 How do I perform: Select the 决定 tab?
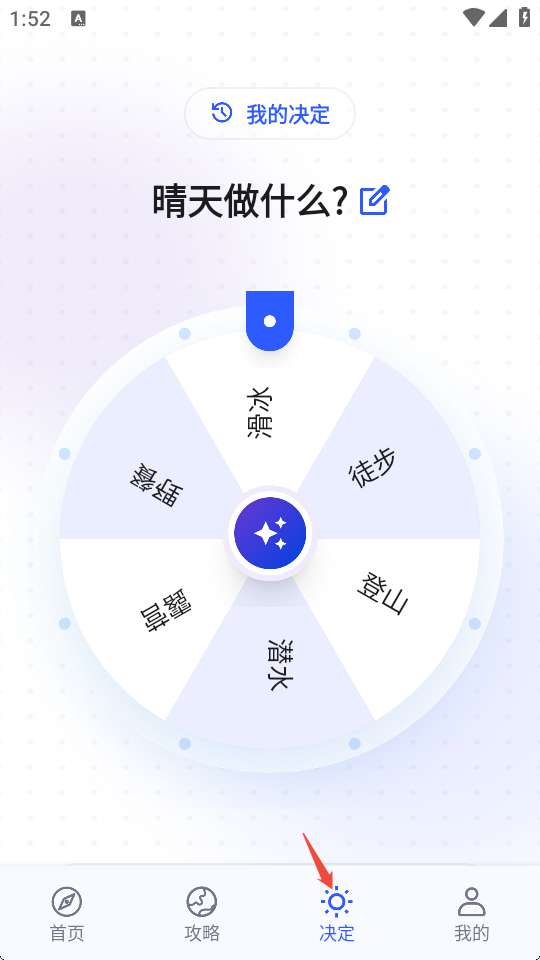pyautogui.click(x=337, y=915)
